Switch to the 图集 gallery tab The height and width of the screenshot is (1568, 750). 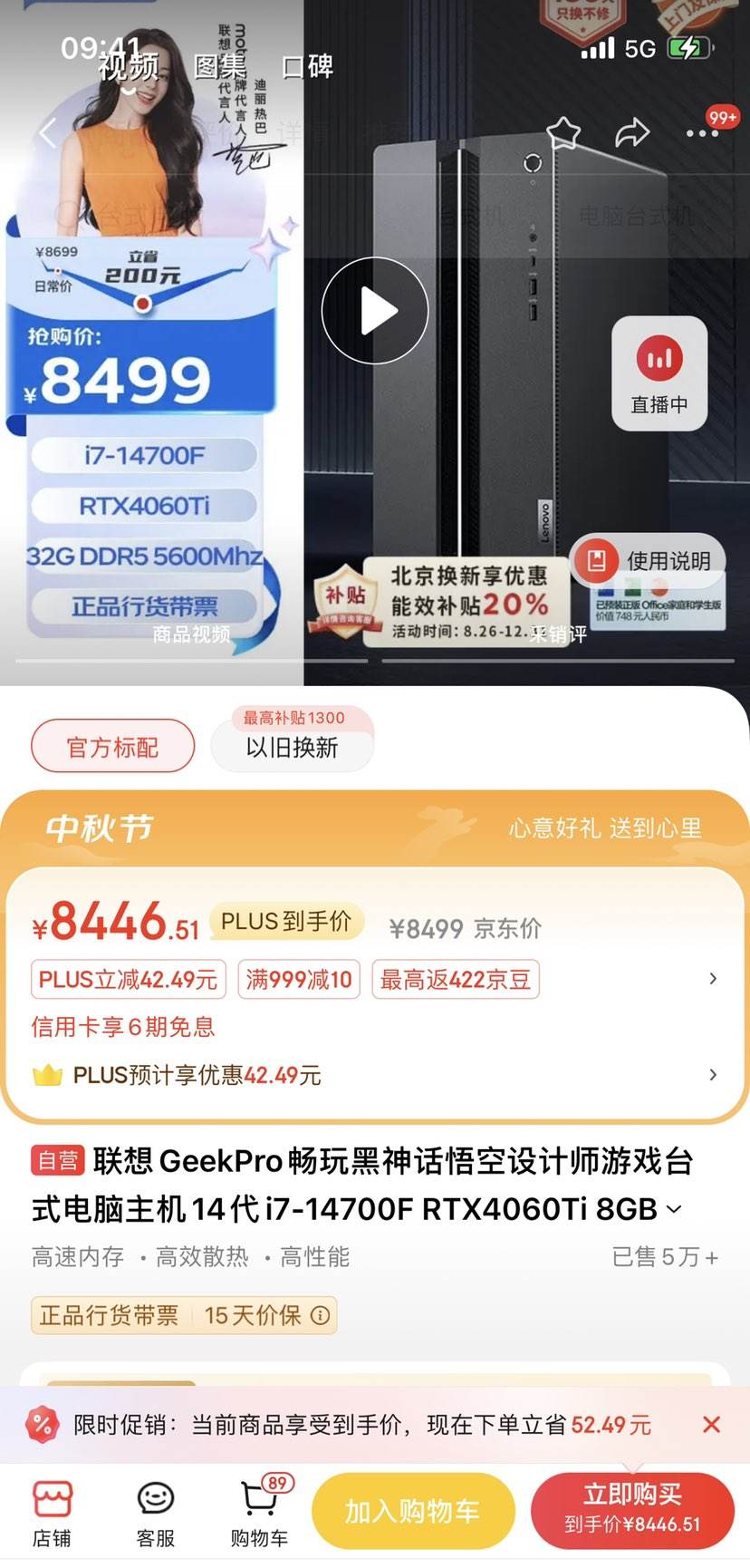pos(218,67)
